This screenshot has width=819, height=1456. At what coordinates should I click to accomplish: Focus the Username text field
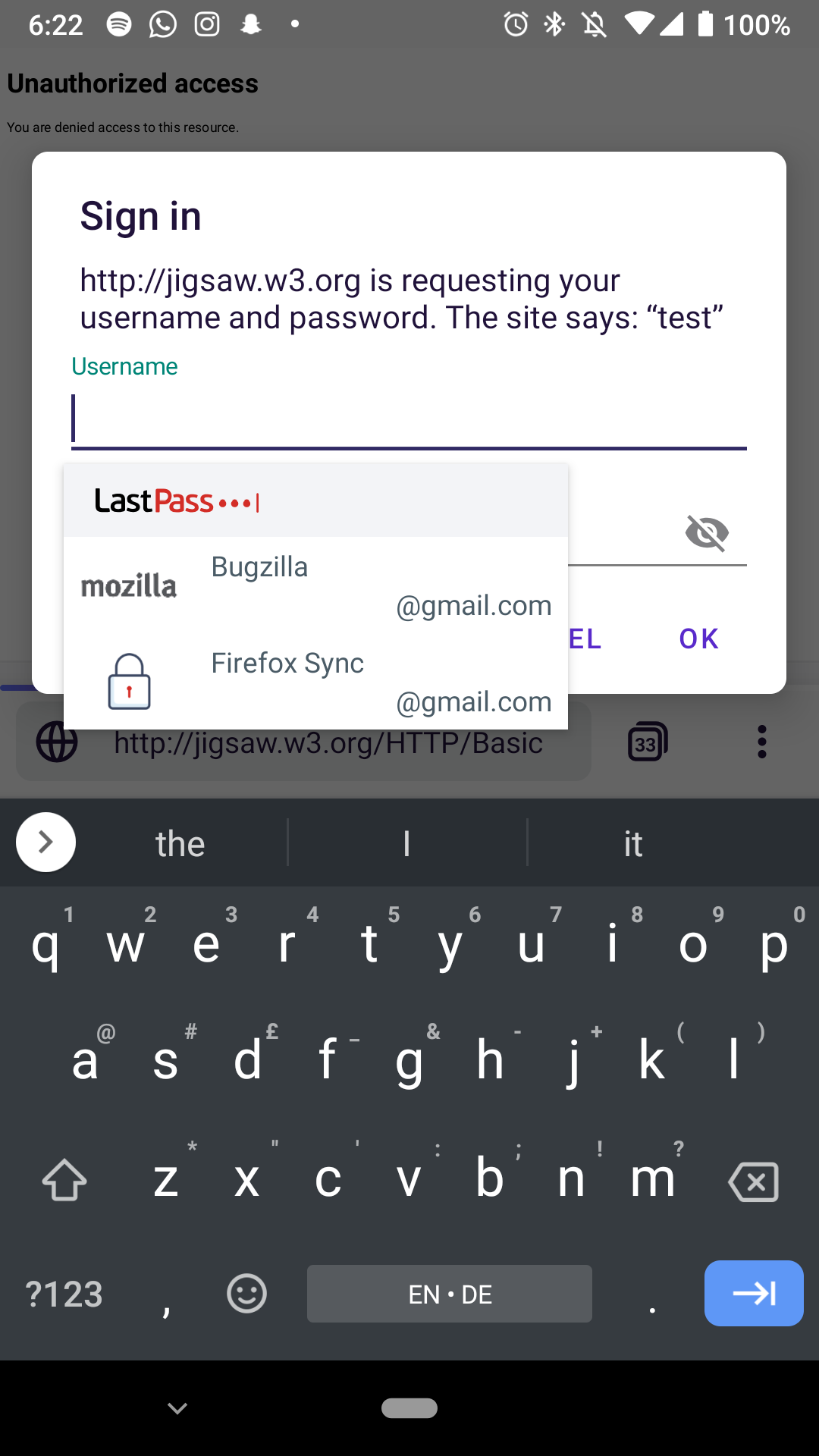[409, 418]
